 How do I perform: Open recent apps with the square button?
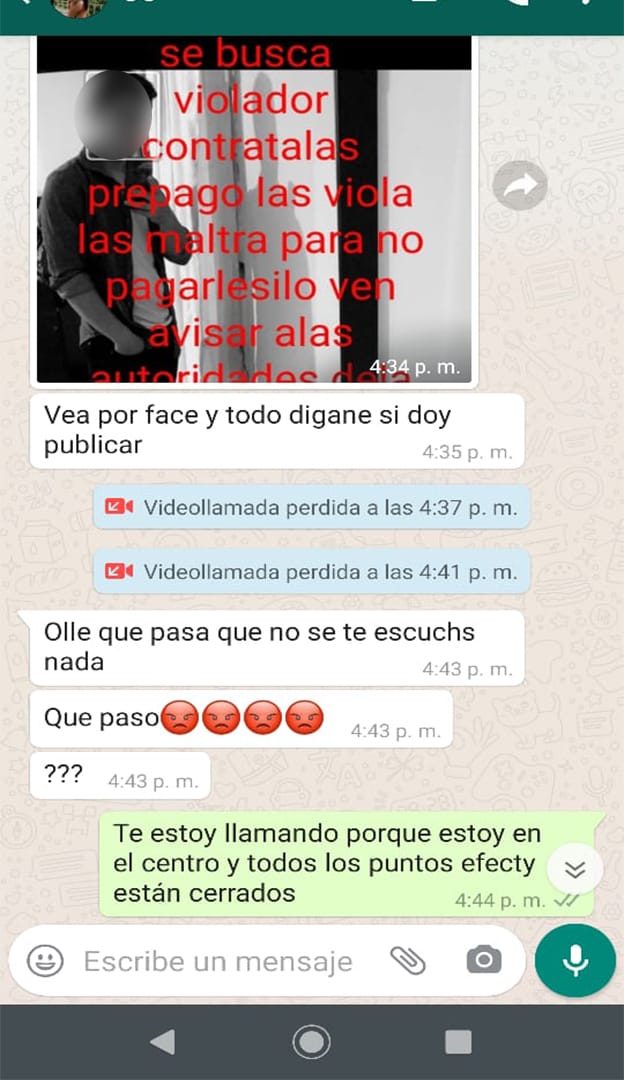click(458, 1042)
